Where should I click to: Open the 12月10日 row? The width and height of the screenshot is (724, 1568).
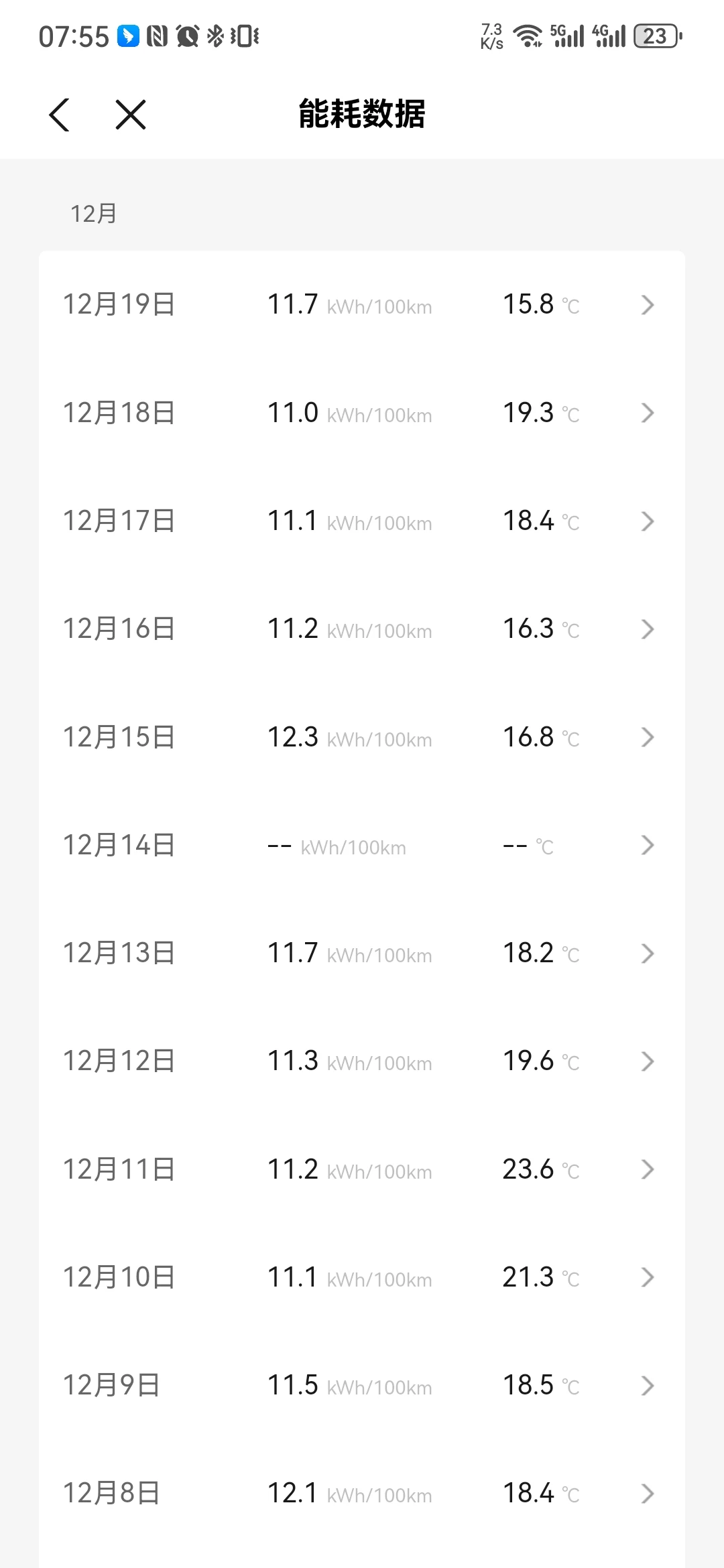(362, 1278)
